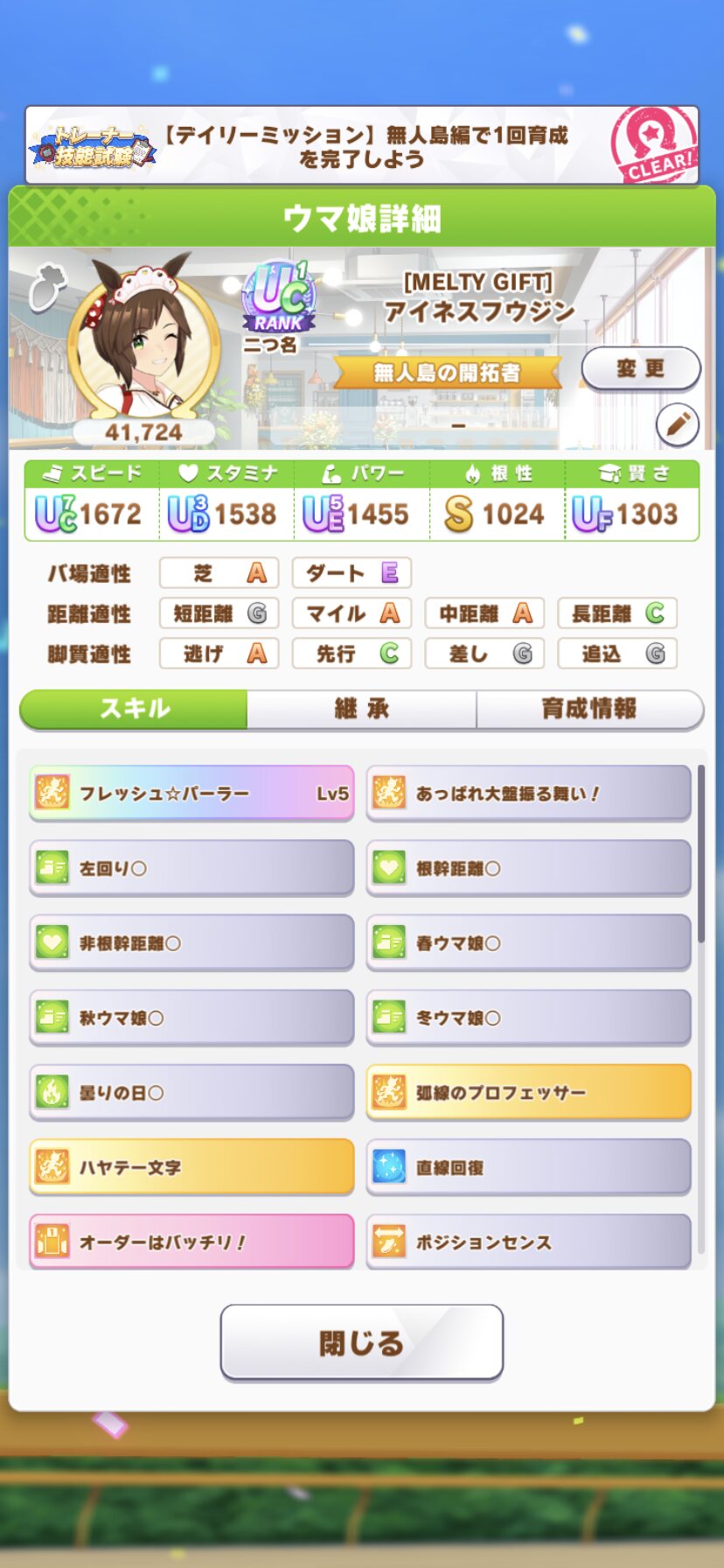This screenshot has height=1568, width=724.
Task: Tap the 非根幹距離○ skill
Action: [191, 943]
